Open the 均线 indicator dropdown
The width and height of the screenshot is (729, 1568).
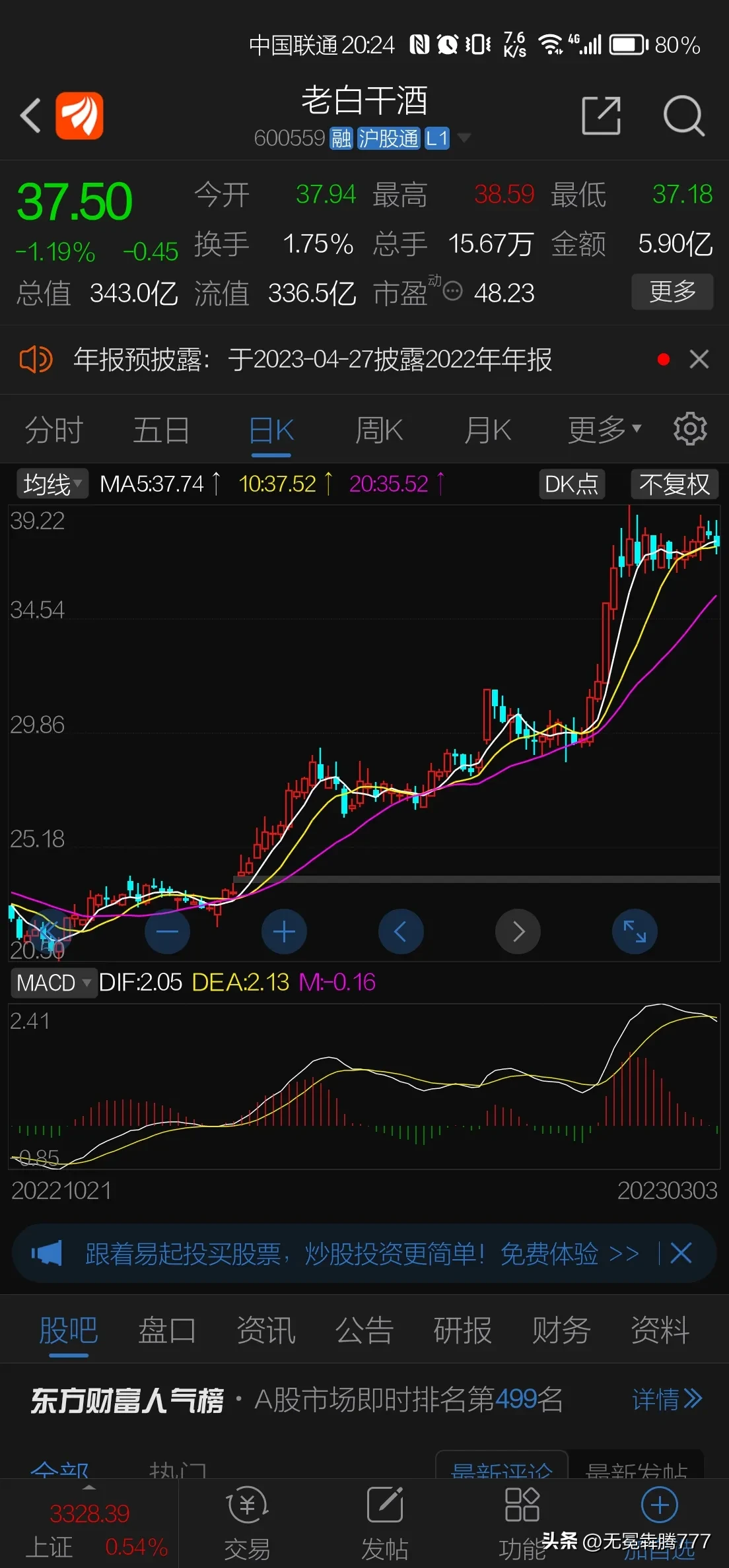(52, 484)
